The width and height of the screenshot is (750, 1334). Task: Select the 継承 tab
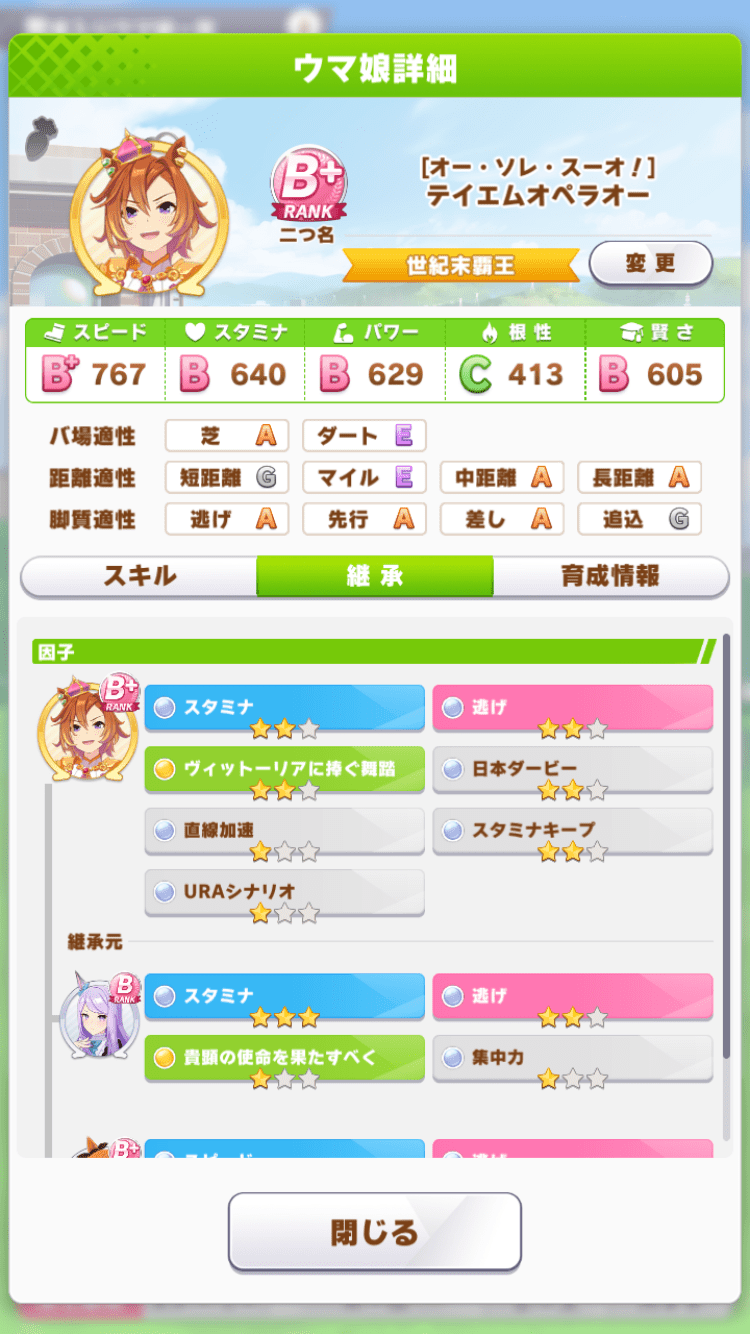375,576
